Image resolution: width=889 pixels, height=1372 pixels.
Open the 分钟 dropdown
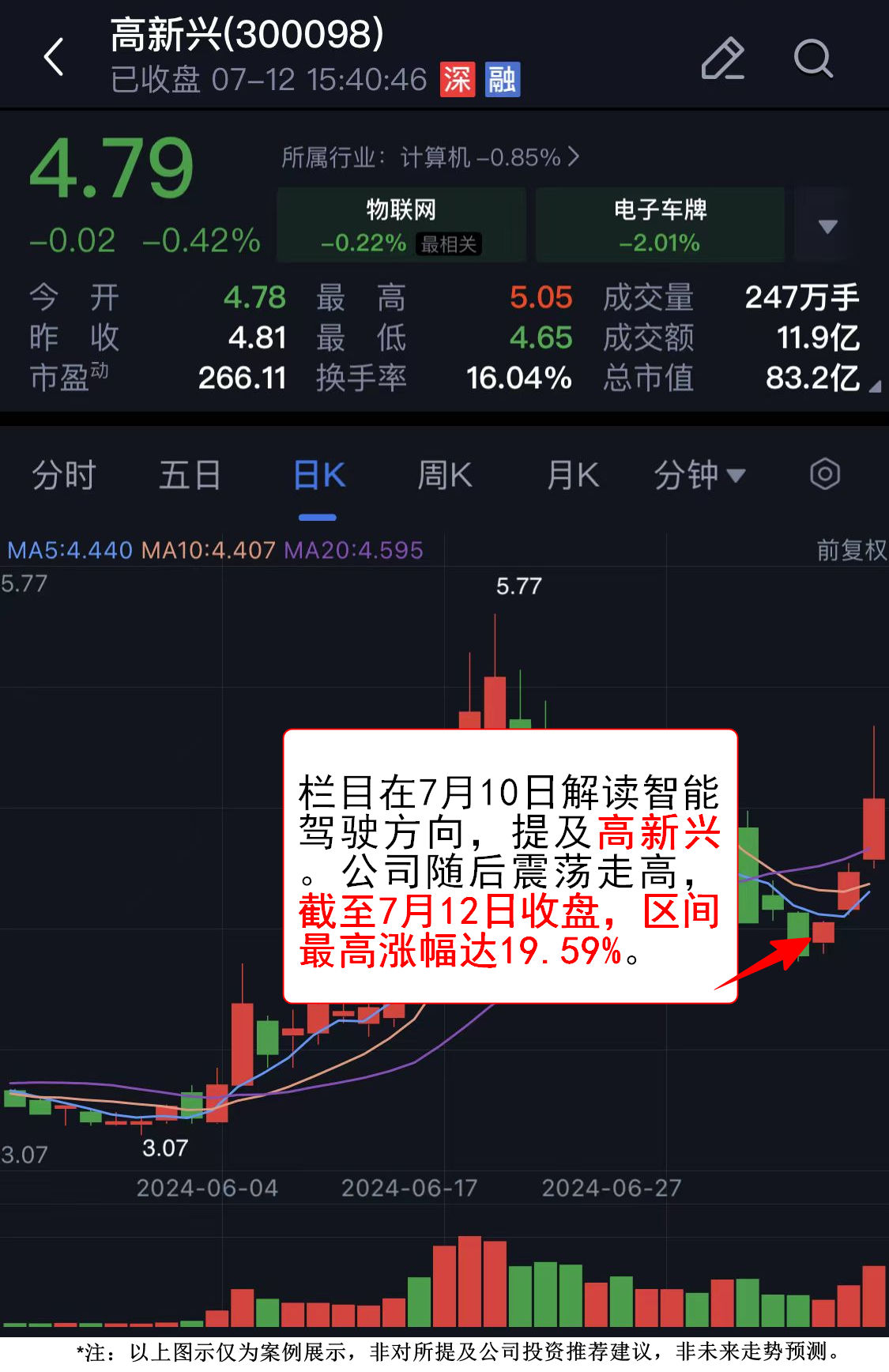tap(699, 476)
